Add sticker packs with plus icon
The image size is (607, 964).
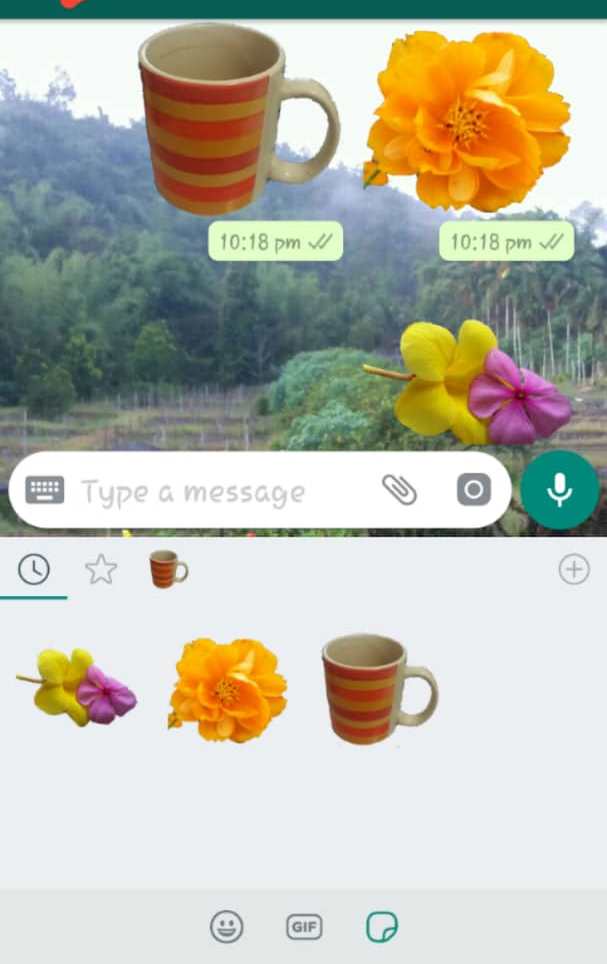pyautogui.click(x=573, y=570)
